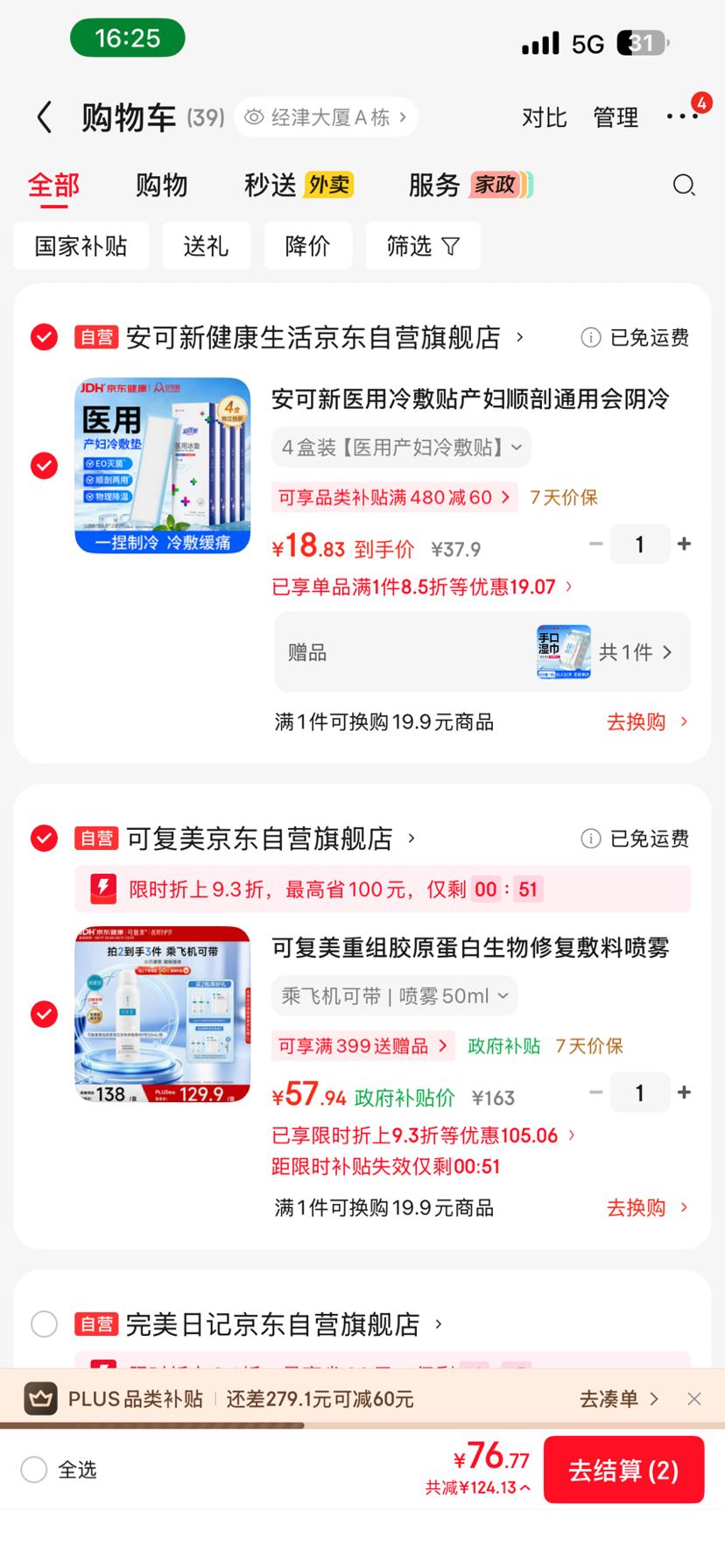Uncheck the 安可新健康生活 store checkbox

coord(44,337)
